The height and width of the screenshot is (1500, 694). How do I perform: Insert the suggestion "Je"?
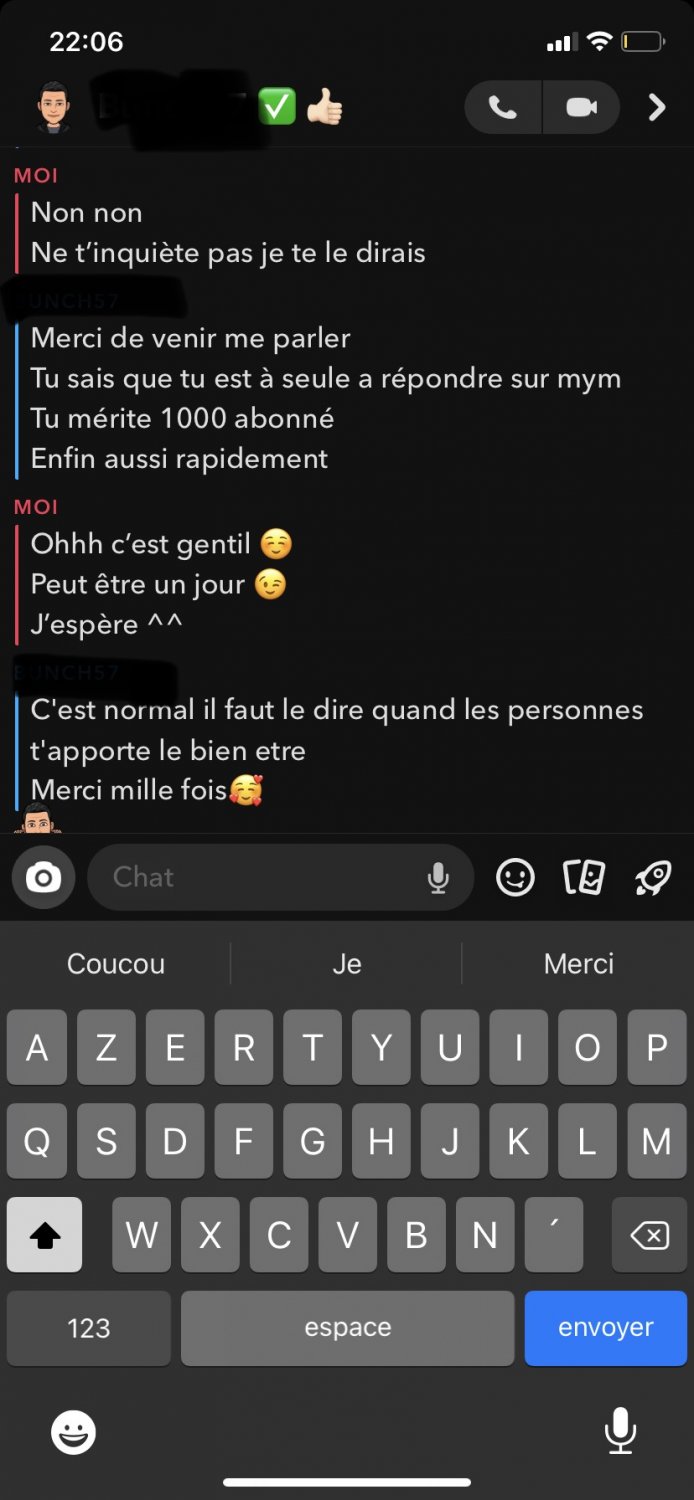tap(347, 964)
